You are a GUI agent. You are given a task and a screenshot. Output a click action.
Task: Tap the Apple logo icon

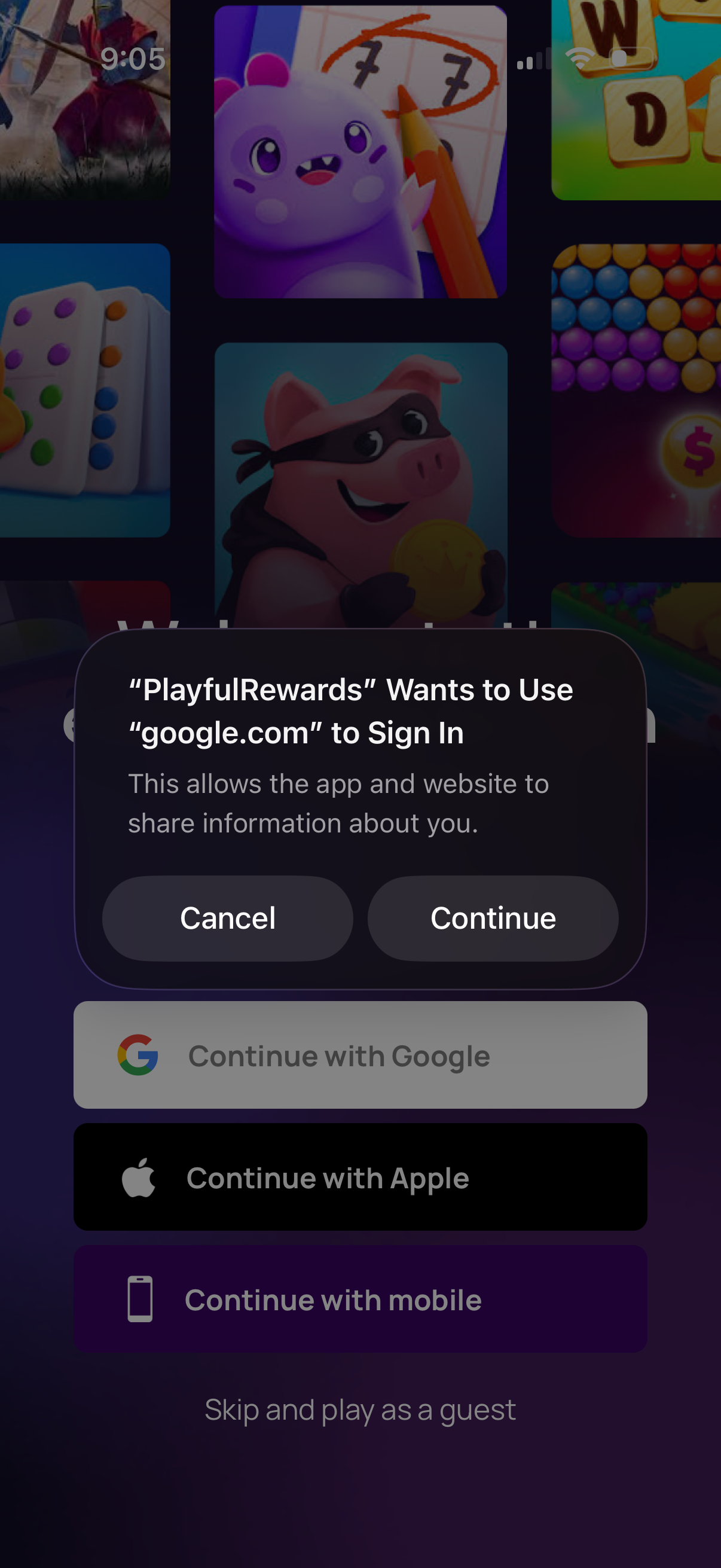[139, 1177]
